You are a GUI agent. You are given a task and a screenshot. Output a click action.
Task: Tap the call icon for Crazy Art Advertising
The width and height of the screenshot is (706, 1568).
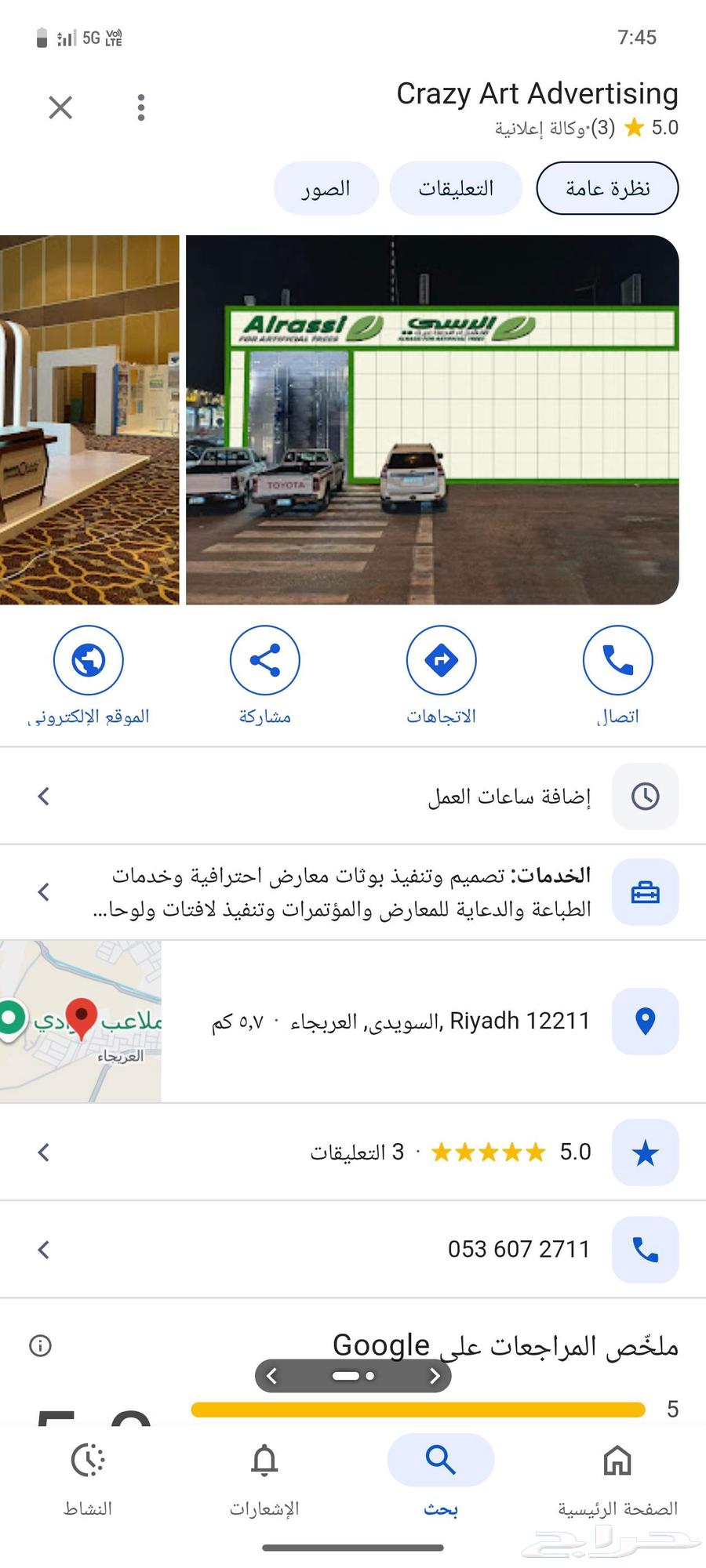pyautogui.click(x=617, y=660)
